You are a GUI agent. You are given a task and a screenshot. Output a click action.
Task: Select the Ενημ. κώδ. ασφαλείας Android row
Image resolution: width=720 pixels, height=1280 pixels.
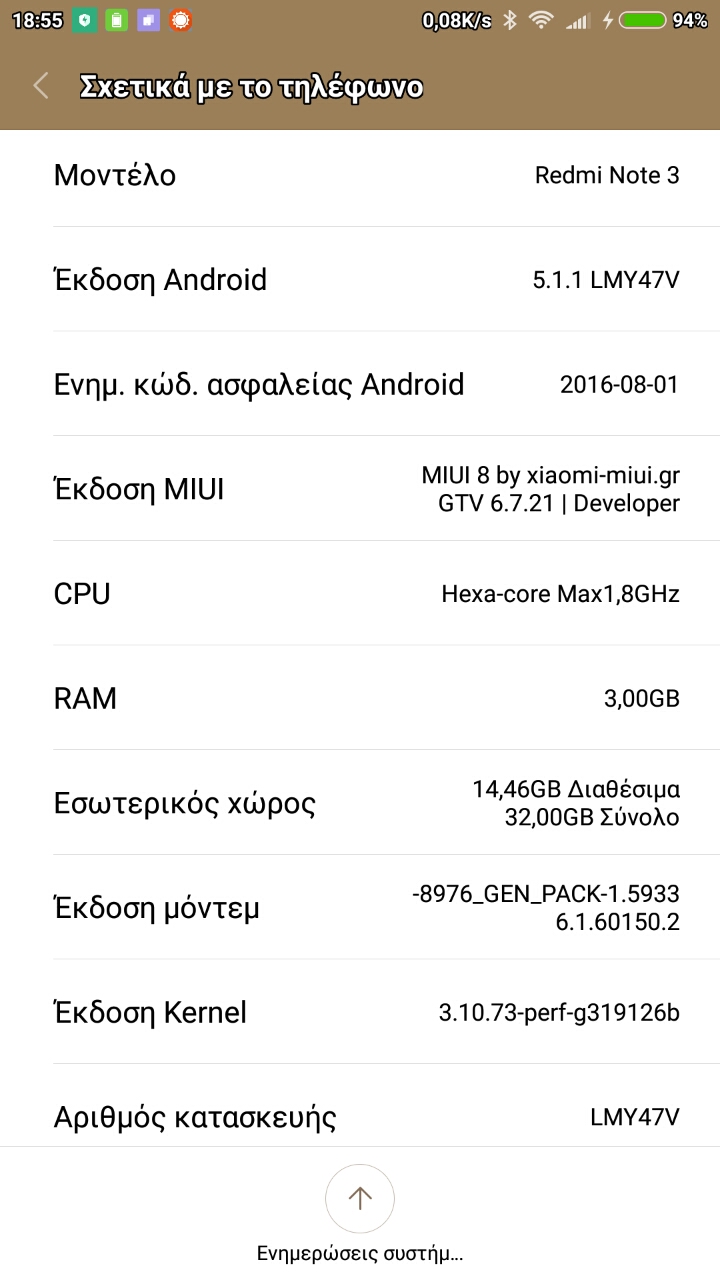point(360,385)
